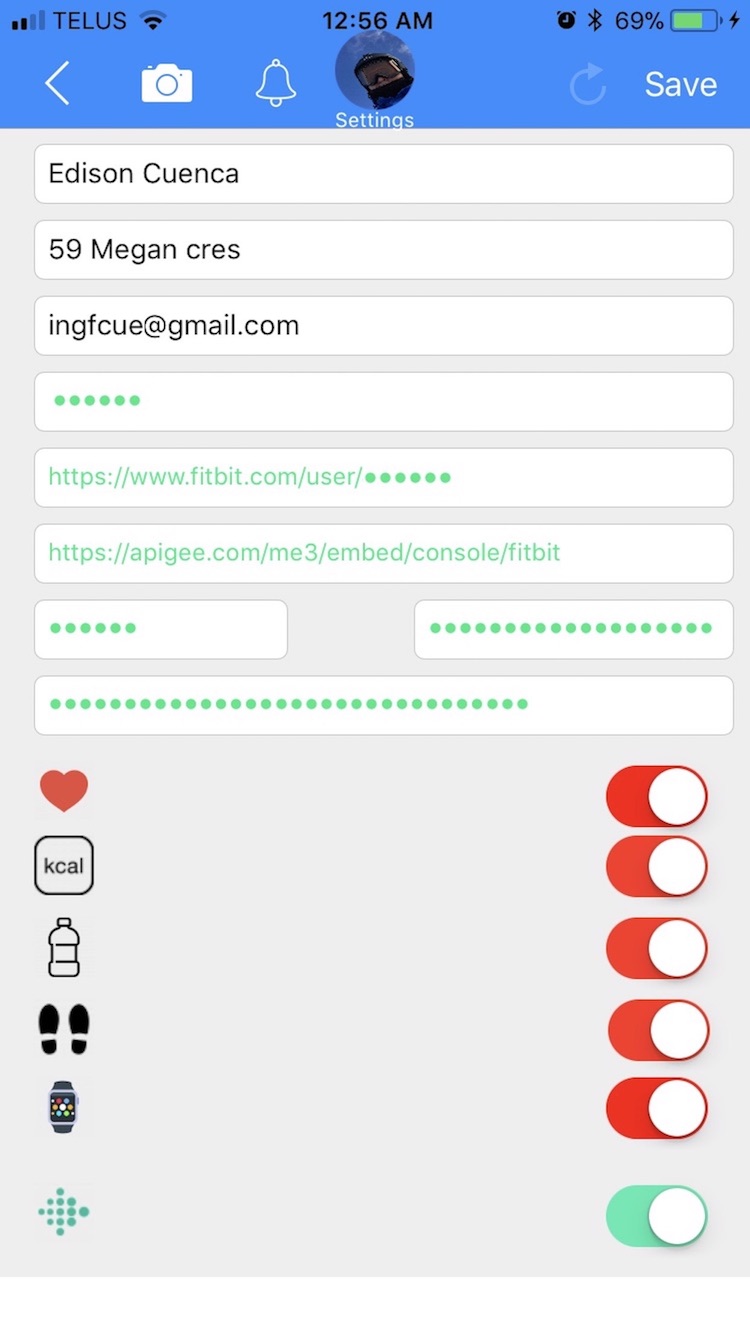
Task: Tap the profile photo above Settings
Action: coord(375,72)
